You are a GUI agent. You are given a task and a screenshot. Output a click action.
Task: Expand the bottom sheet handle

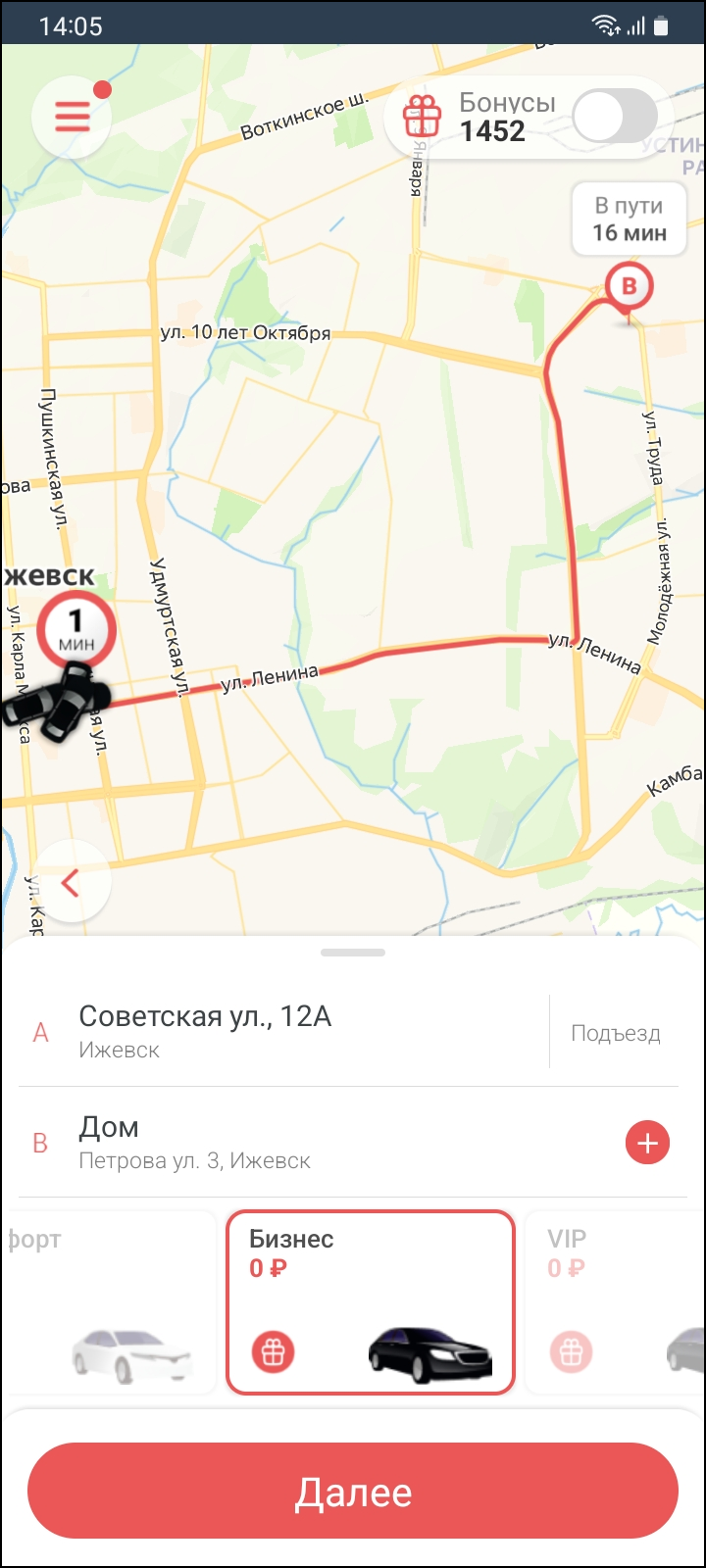pyautogui.click(x=353, y=952)
